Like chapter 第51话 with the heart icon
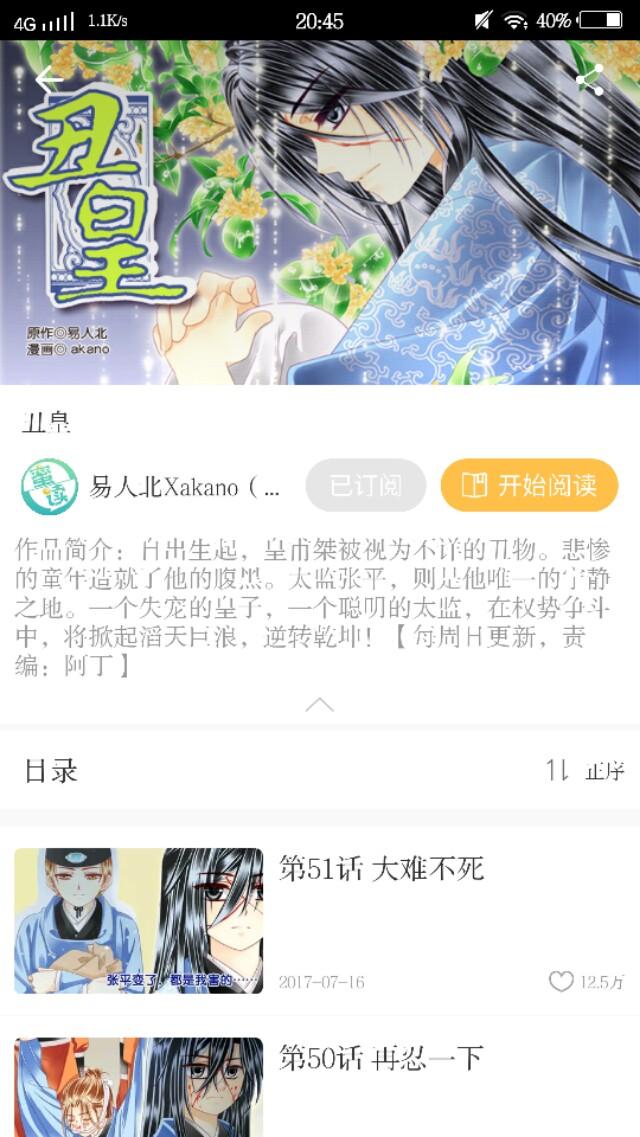The width and height of the screenshot is (640, 1137). coord(561,981)
